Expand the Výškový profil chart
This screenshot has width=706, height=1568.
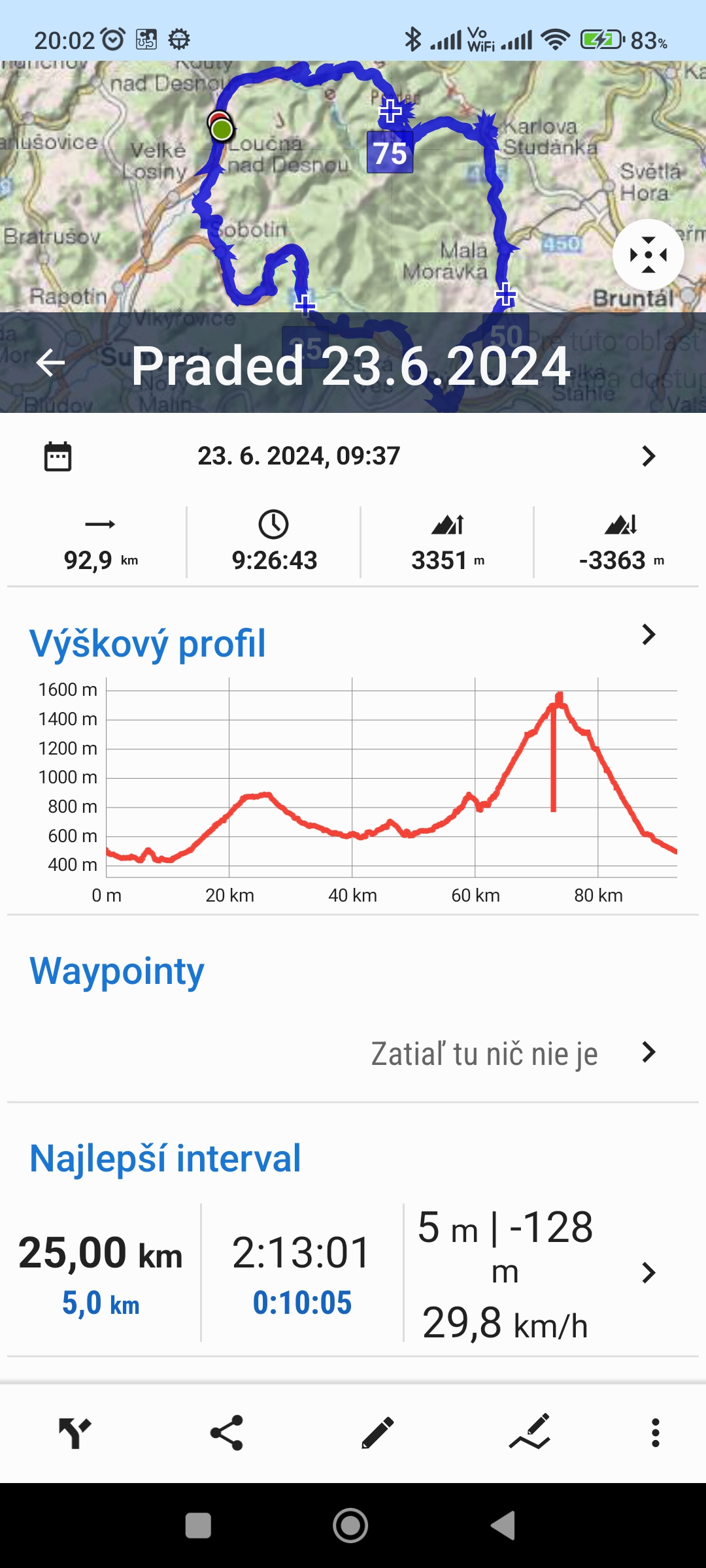(x=648, y=634)
